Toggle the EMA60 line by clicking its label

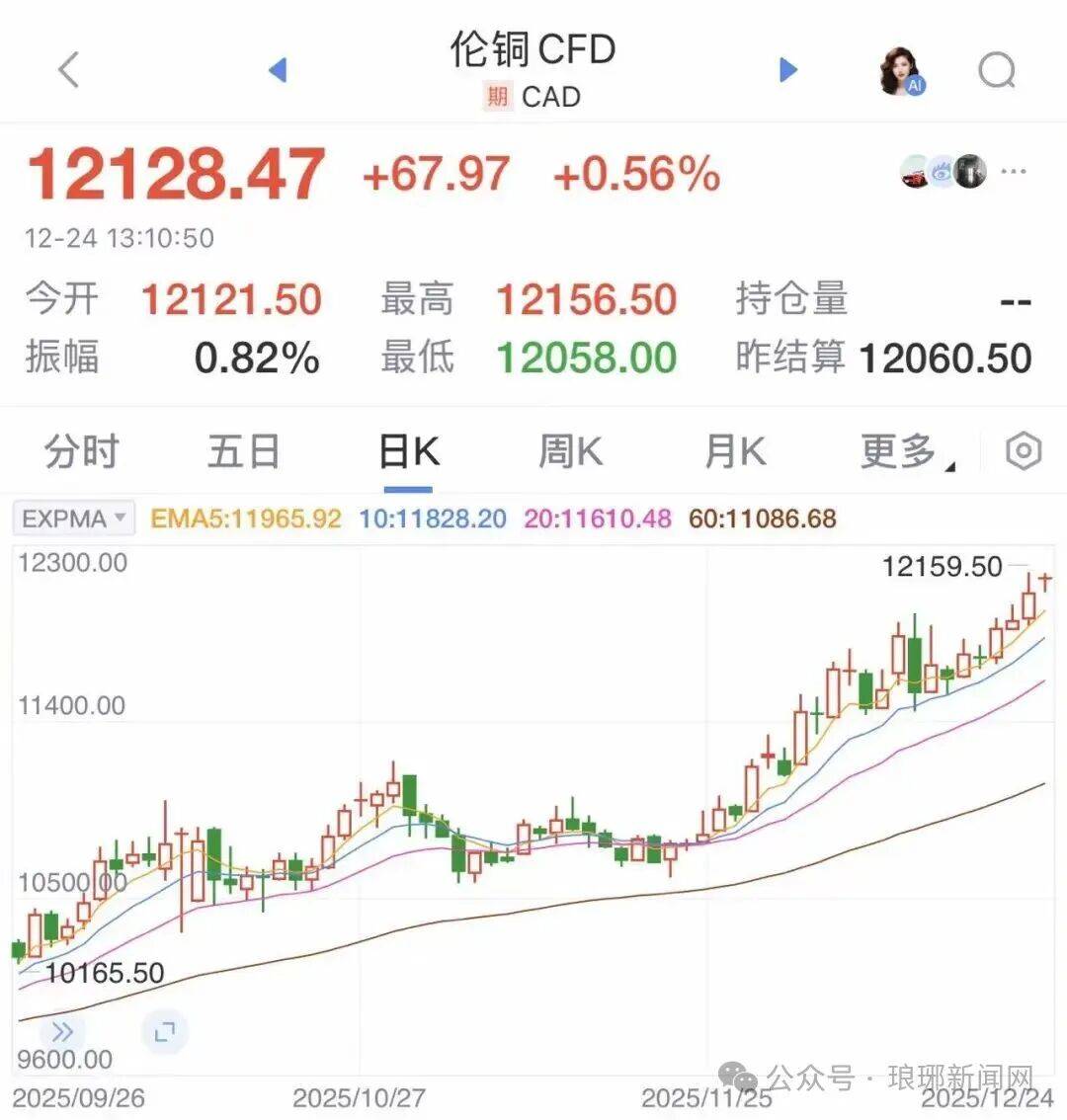762,518
